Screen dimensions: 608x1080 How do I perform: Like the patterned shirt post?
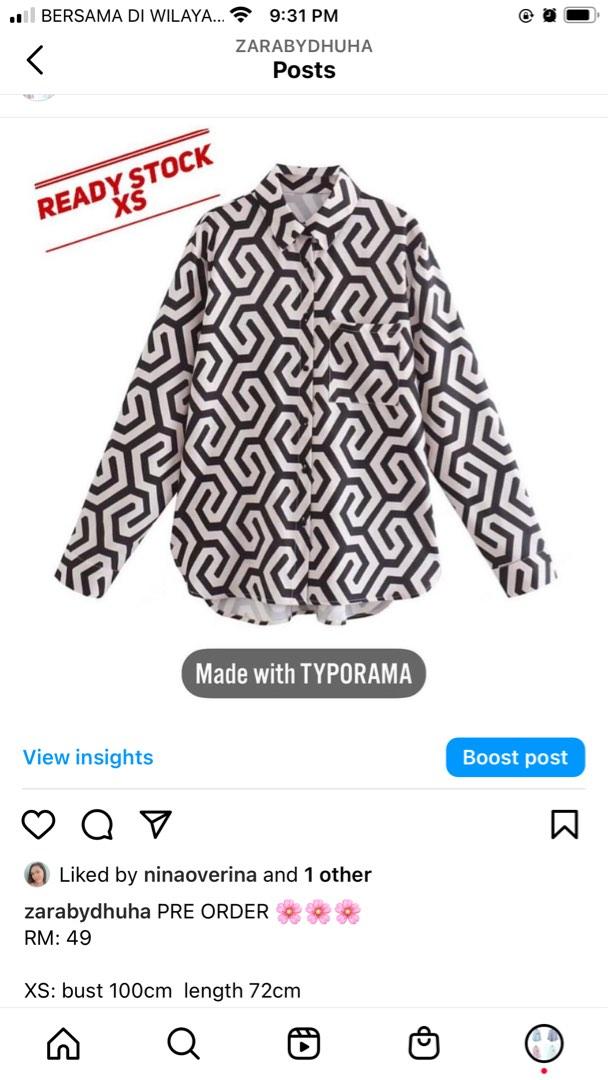pos(38,824)
